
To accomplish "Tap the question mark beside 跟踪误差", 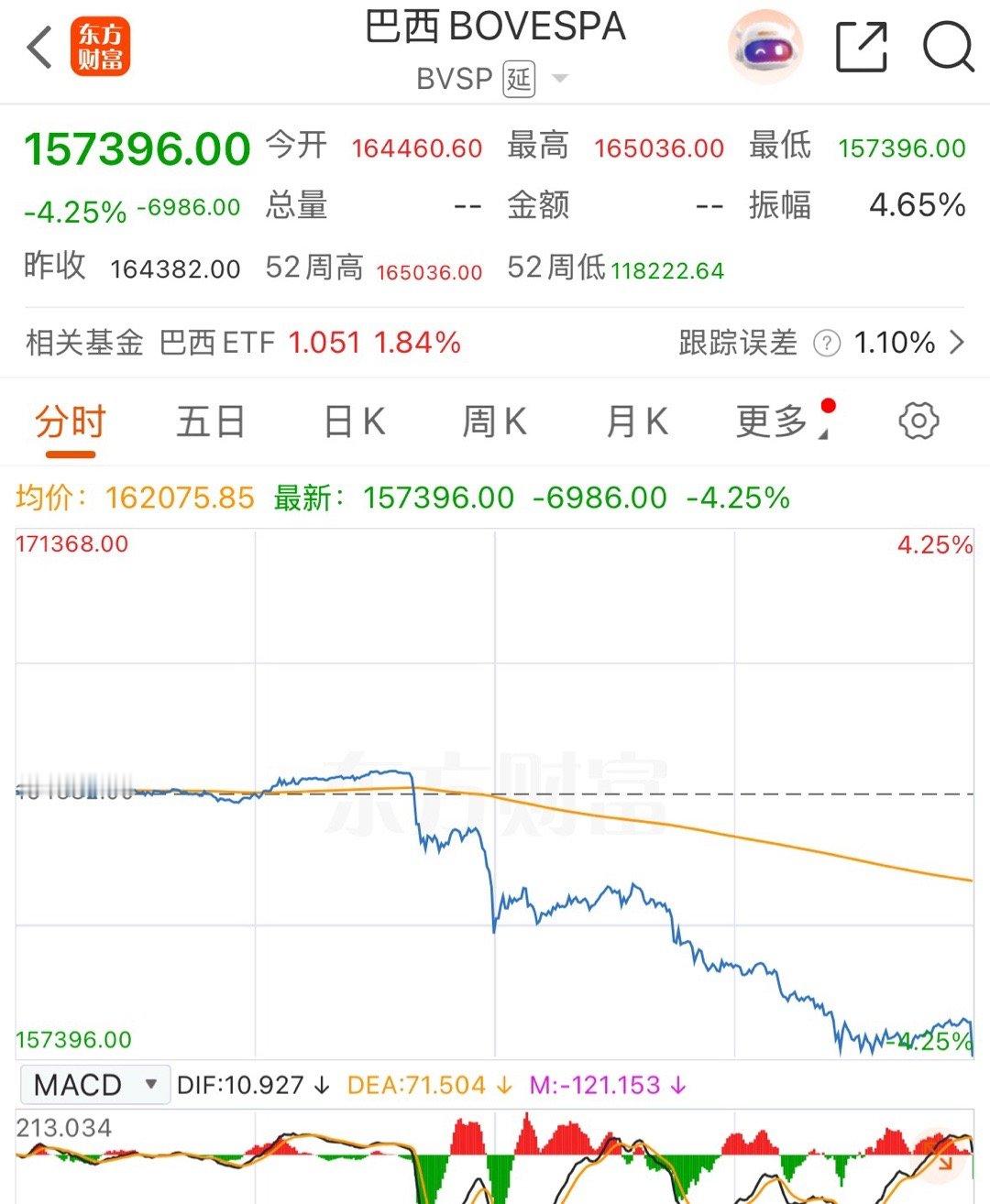I will [828, 343].
